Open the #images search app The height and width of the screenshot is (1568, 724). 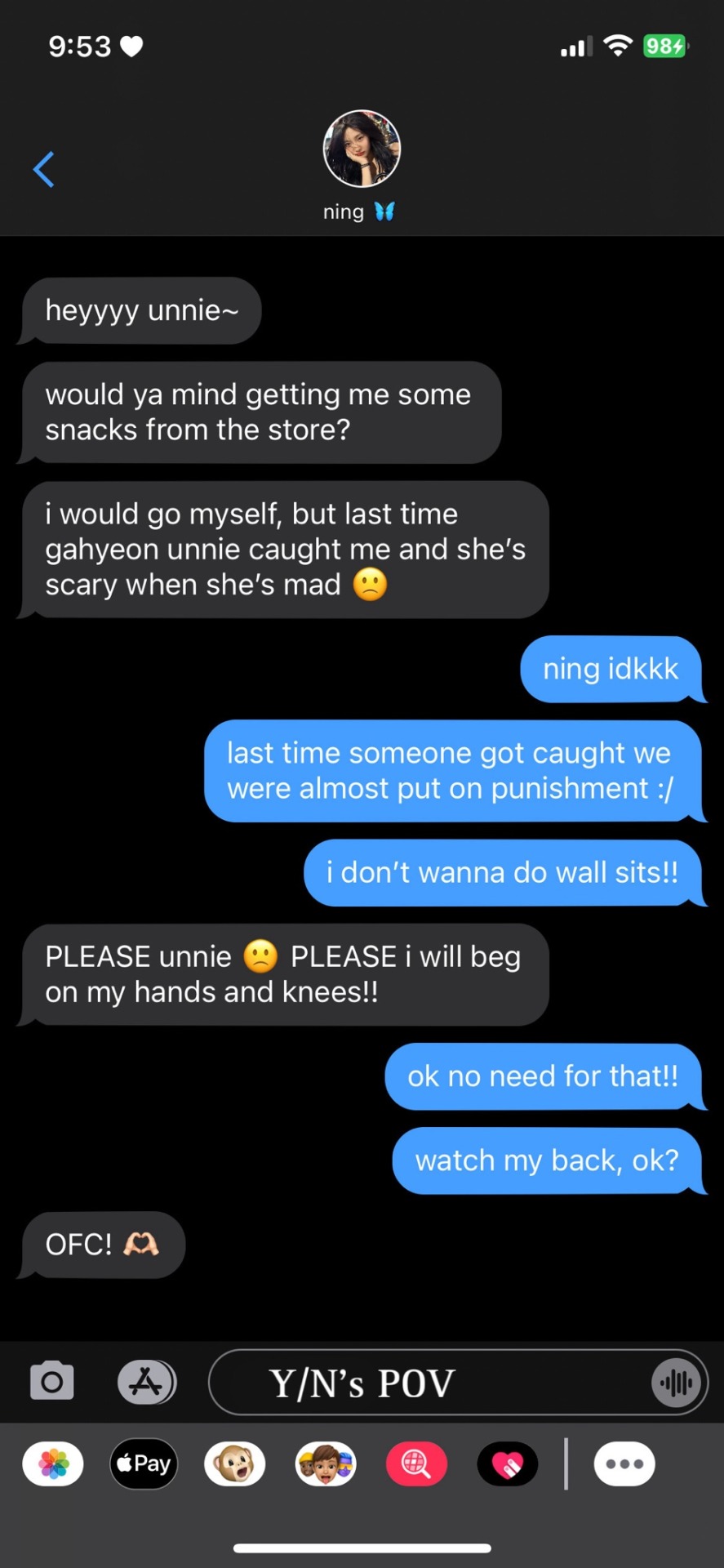(416, 1464)
